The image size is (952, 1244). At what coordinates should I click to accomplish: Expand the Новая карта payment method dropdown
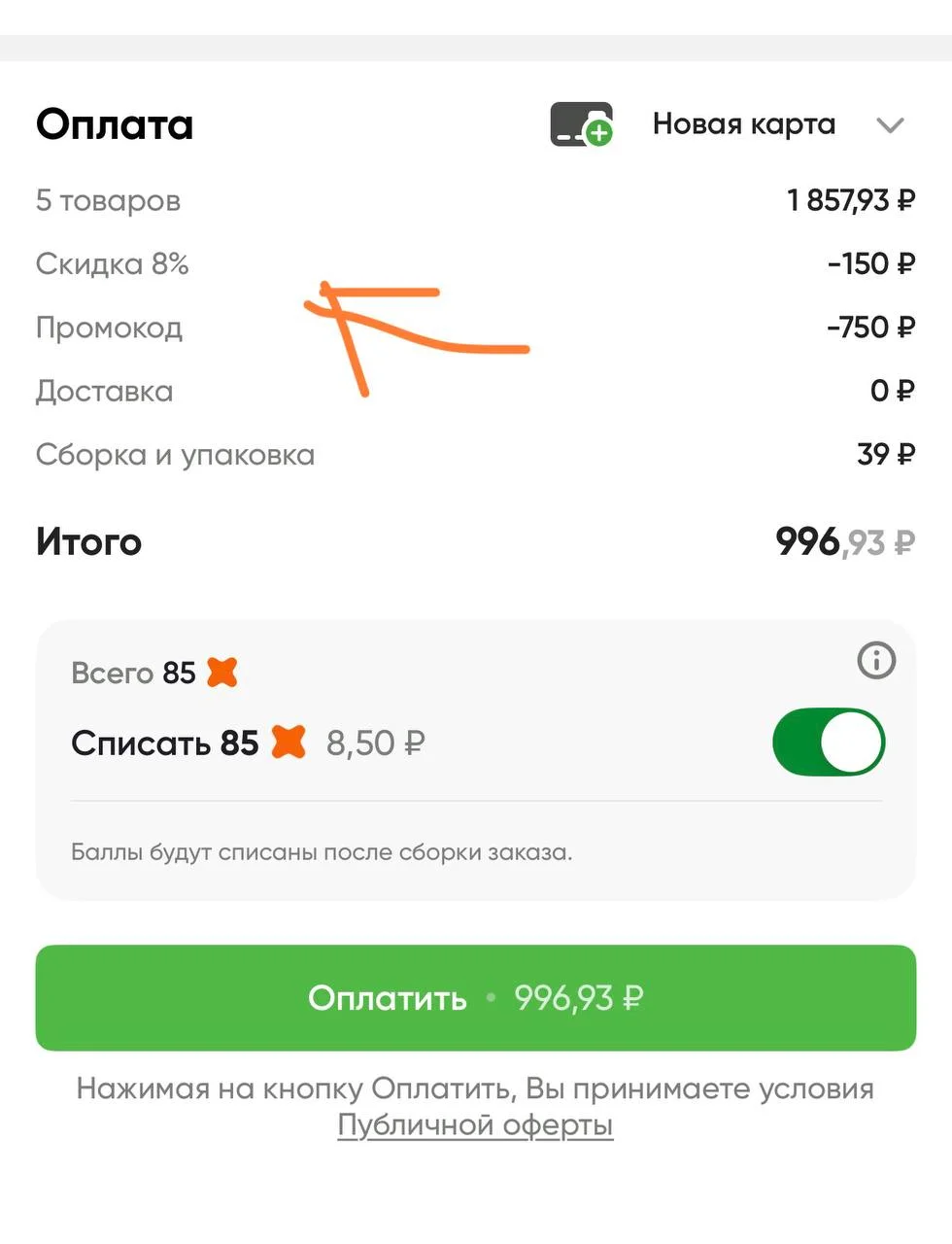(889, 125)
